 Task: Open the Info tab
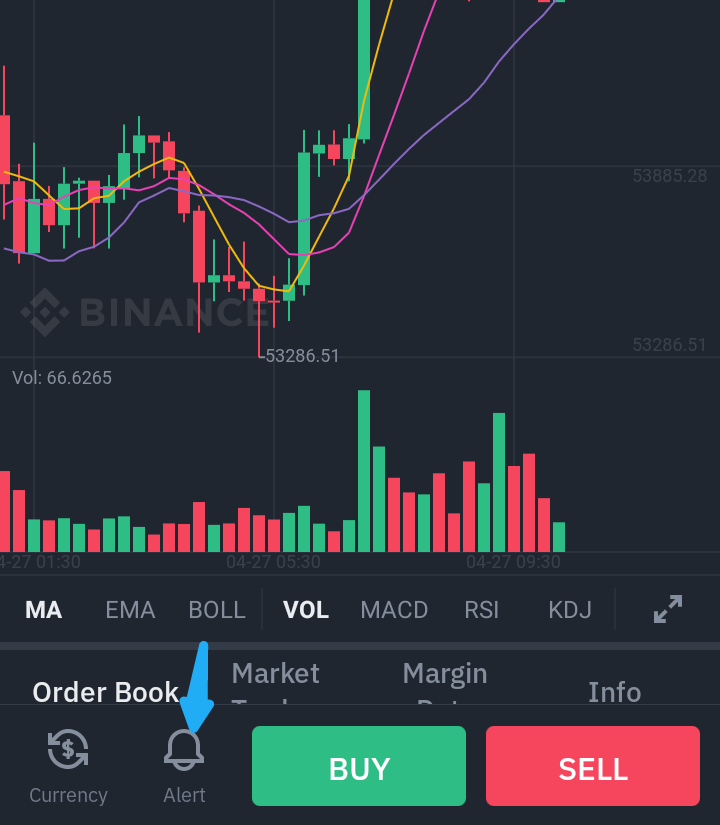point(615,692)
